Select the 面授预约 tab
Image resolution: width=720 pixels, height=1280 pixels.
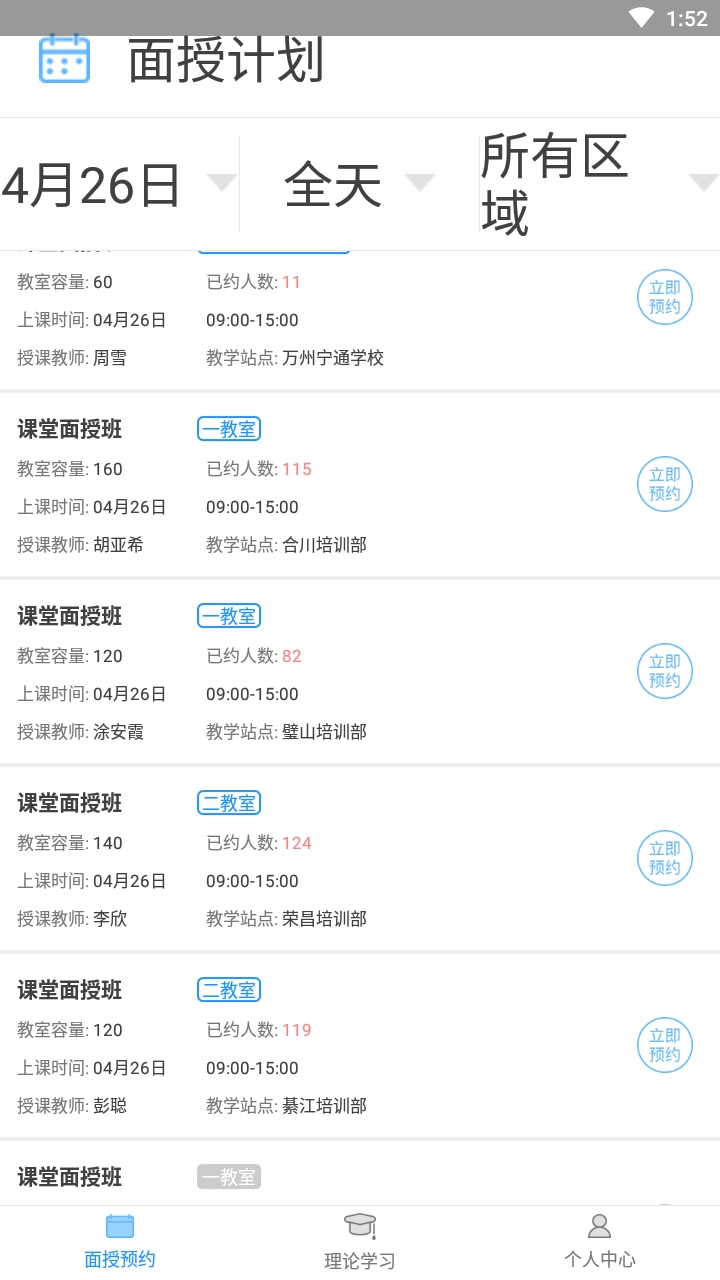pos(120,1242)
